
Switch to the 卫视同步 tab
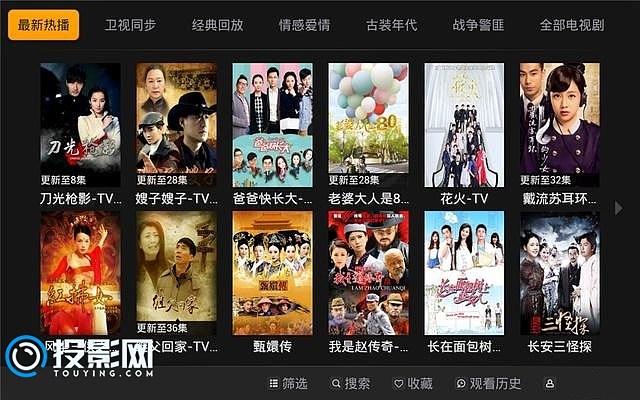click(130, 25)
